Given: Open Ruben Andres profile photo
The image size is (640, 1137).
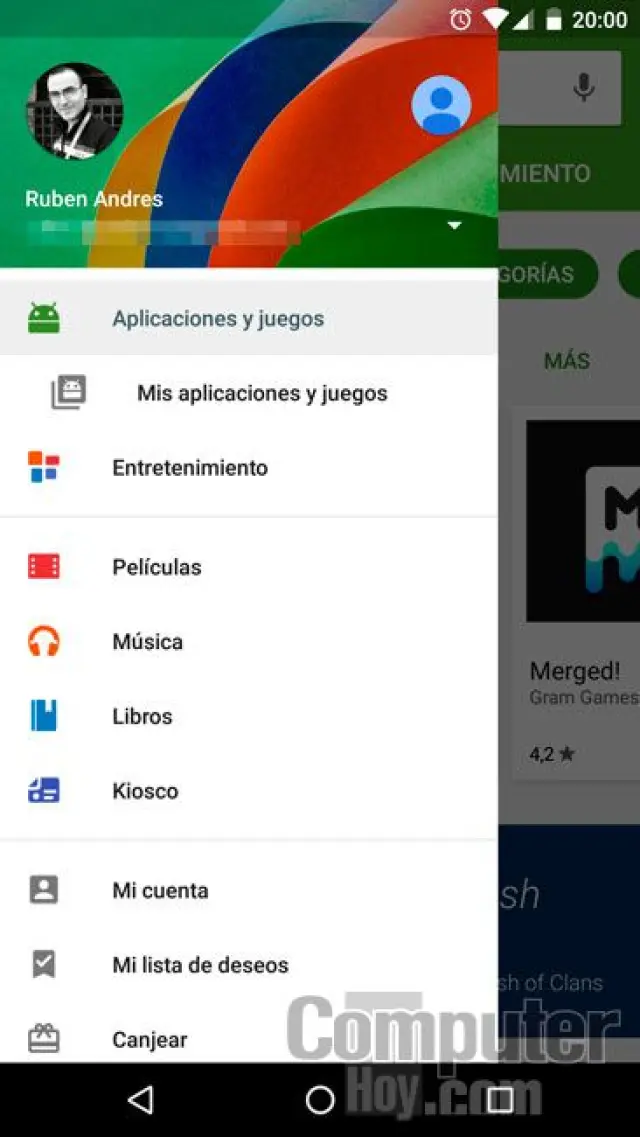Looking at the screenshot, I should [x=74, y=110].
